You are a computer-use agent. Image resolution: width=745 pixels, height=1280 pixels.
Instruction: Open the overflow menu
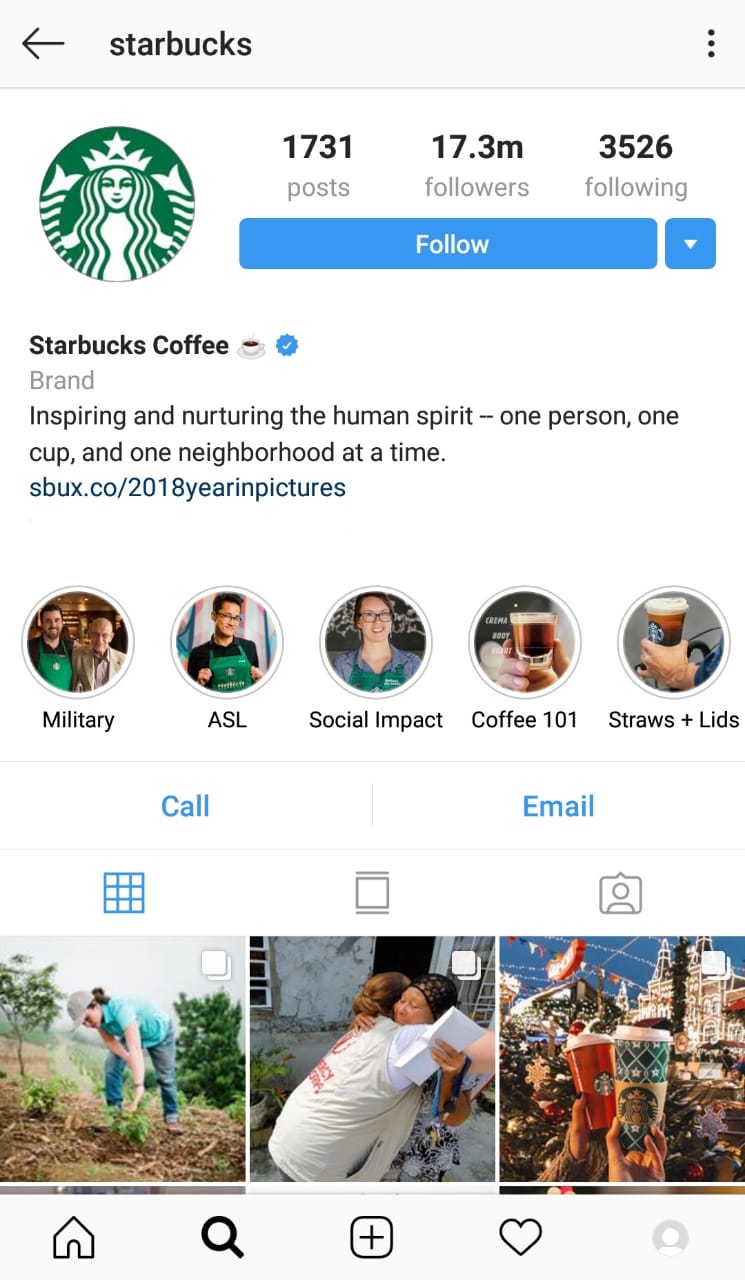tap(710, 44)
